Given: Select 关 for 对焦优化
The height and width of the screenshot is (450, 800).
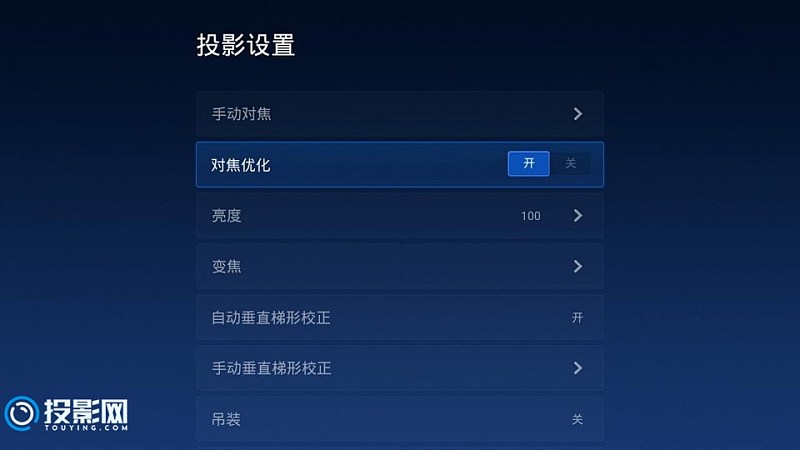Looking at the screenshot, I should [x=570, y=164].
